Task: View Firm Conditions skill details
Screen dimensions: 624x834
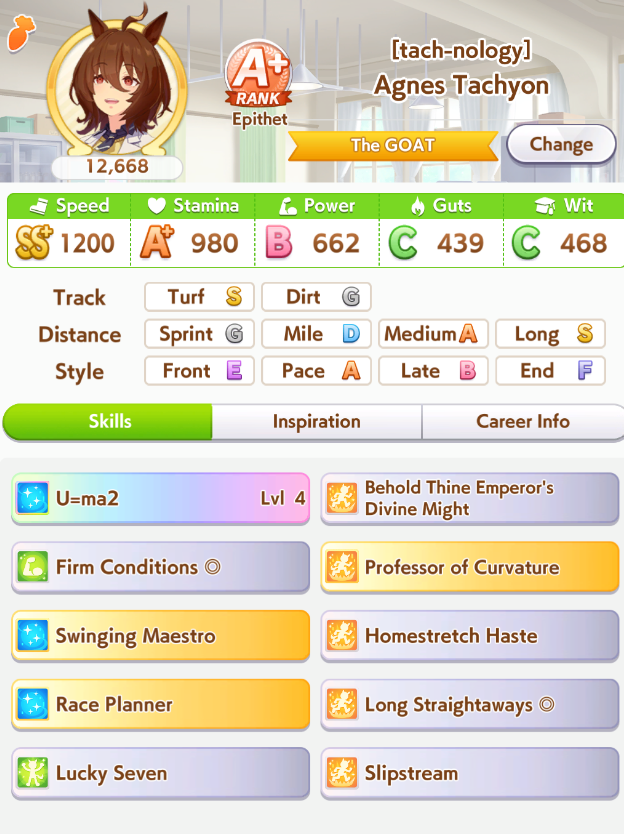Action: pos(160,567)
